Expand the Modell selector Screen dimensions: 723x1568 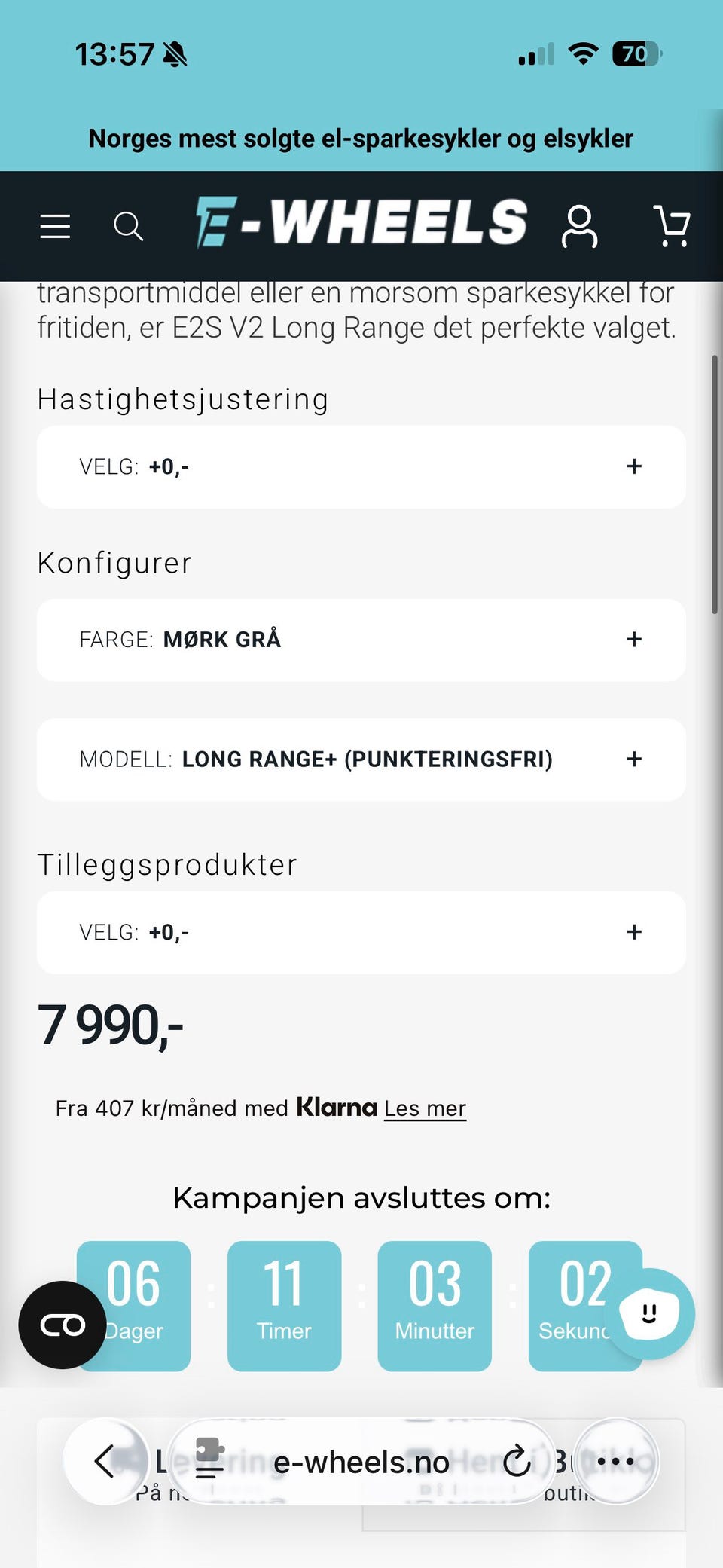(361, 760)
